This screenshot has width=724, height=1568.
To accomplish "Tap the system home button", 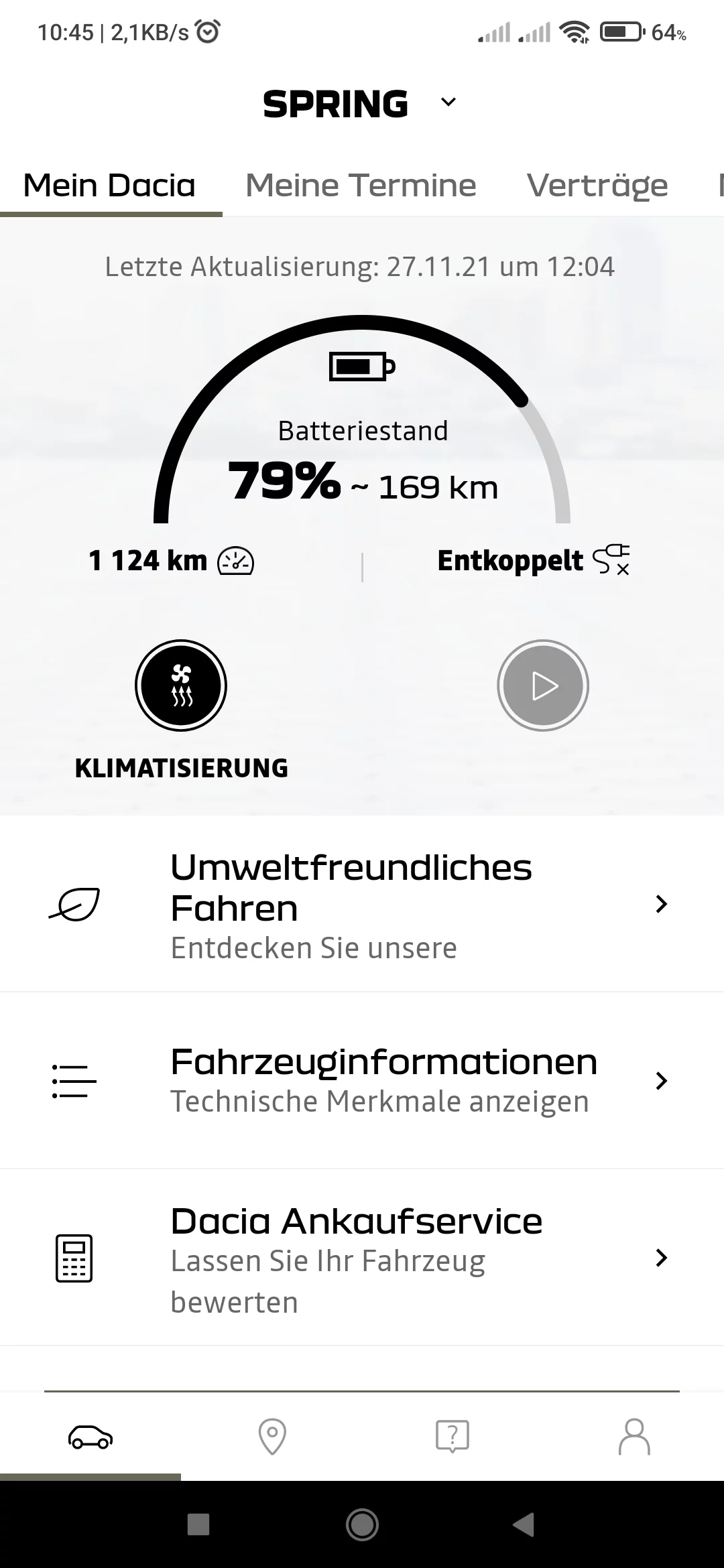I will pyautogui.click(x=362, y=1524).
